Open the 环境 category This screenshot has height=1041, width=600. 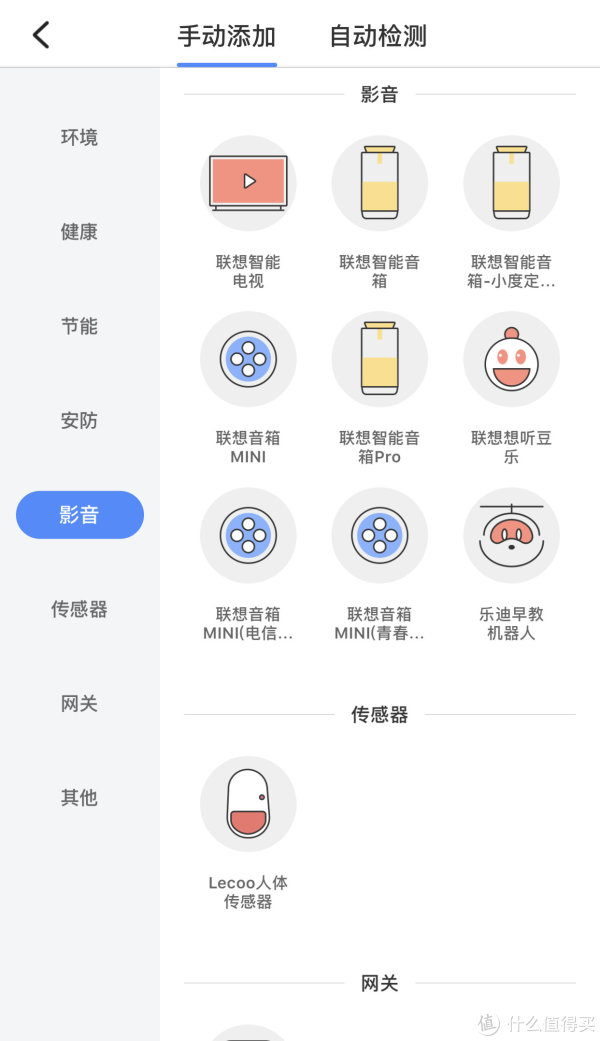79,137
